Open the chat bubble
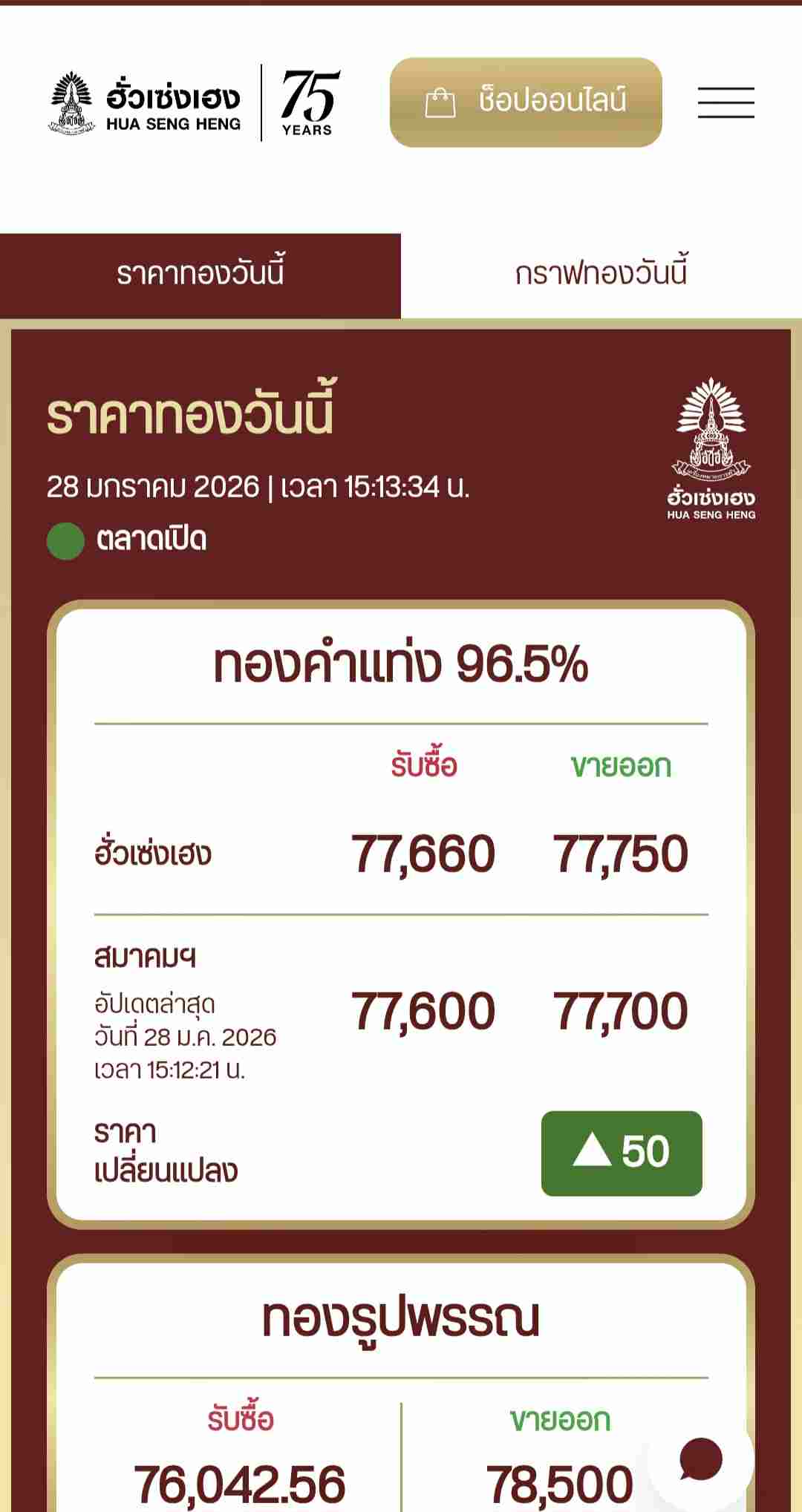The width and height of the screenshot is (802, 1512). point(700,1459)
